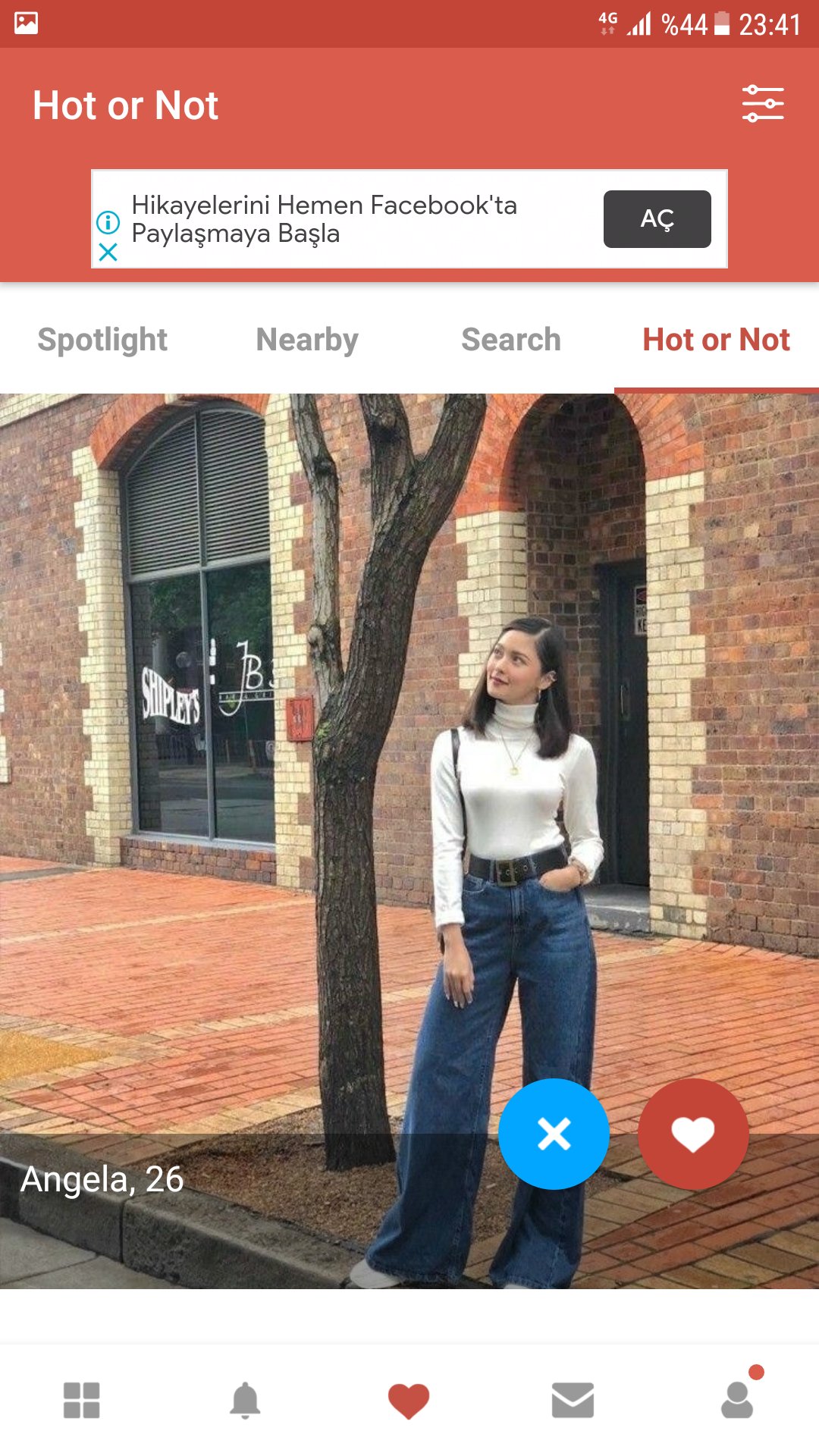Open the grid dashboard in bottom navigation
Image resolution: width=819 pixels, height=1456 pixels.
coord(82,1400)
